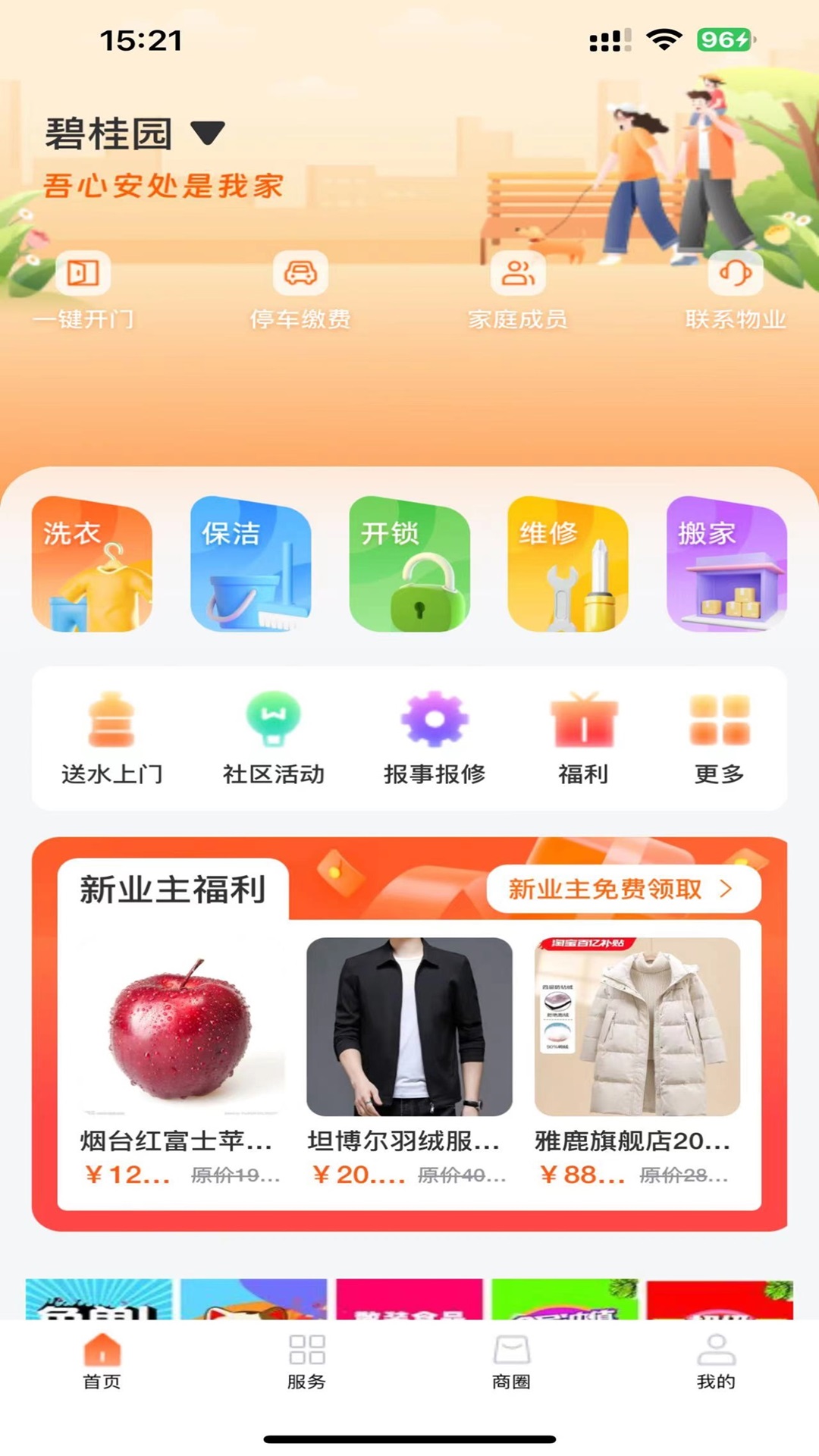Open 家庭成员 family members
Image resolution: width=819 pixels, height=1456 pixels.
pos(518,289)
